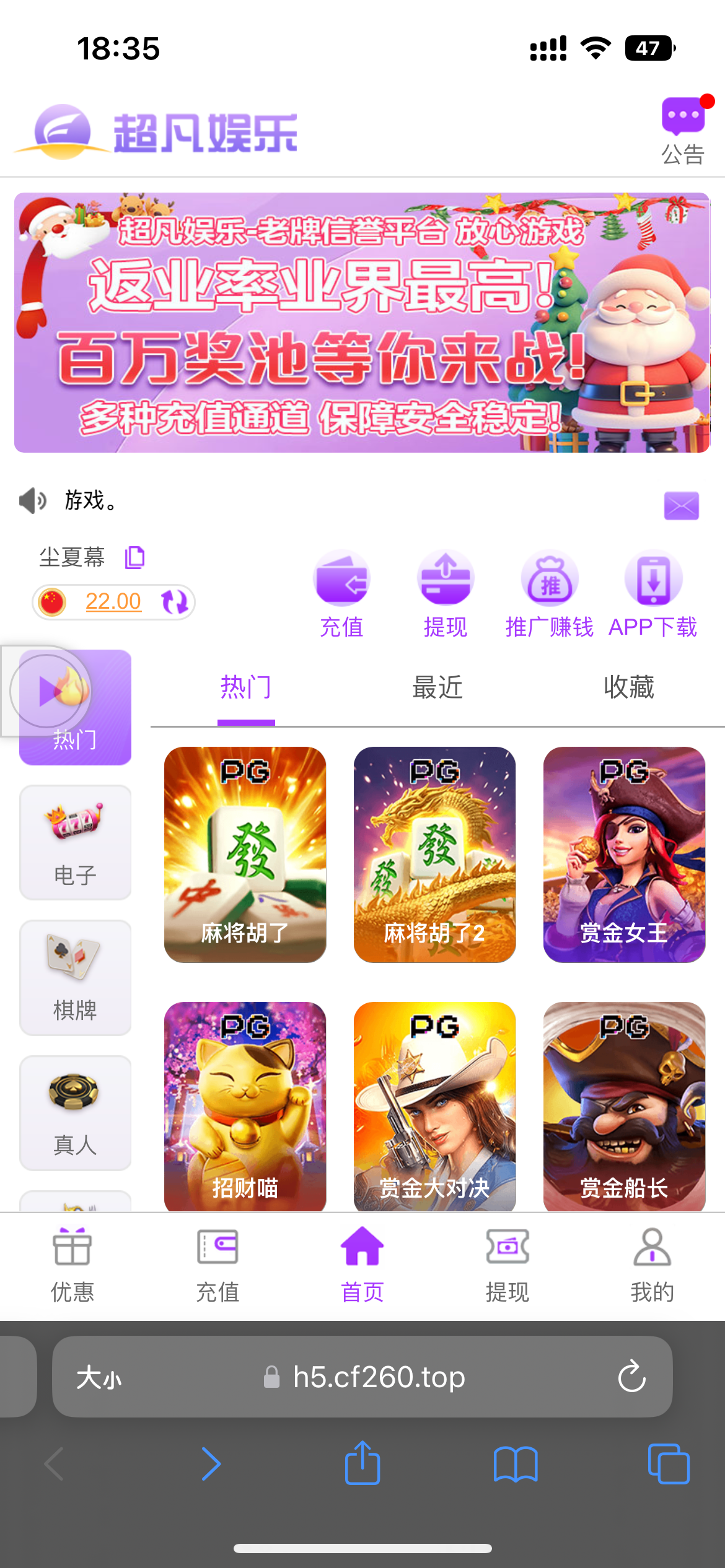Viewport: 725px width, 1568px height.
Task: Open the envelope messages icon
Action: (x=681, y=506)
